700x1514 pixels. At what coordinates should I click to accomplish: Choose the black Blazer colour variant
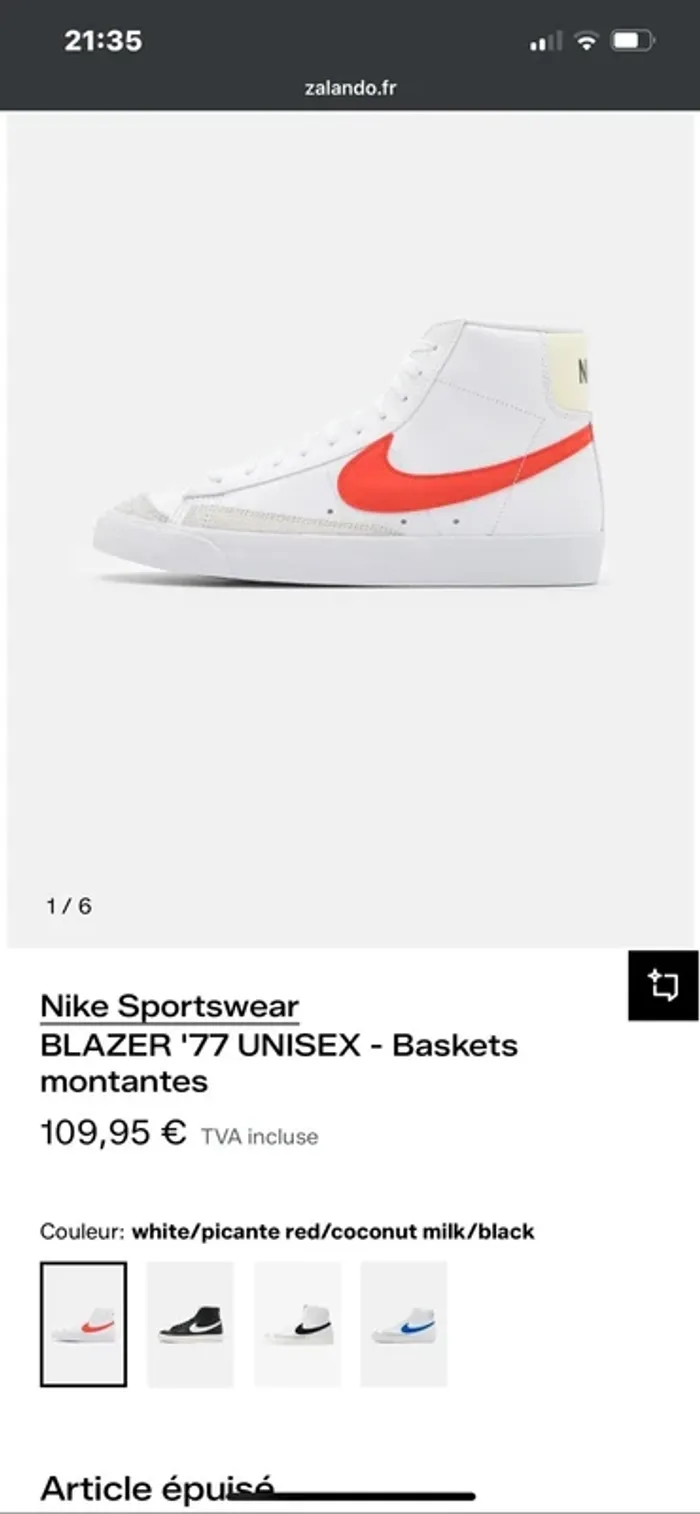(x=190, y=1324)
